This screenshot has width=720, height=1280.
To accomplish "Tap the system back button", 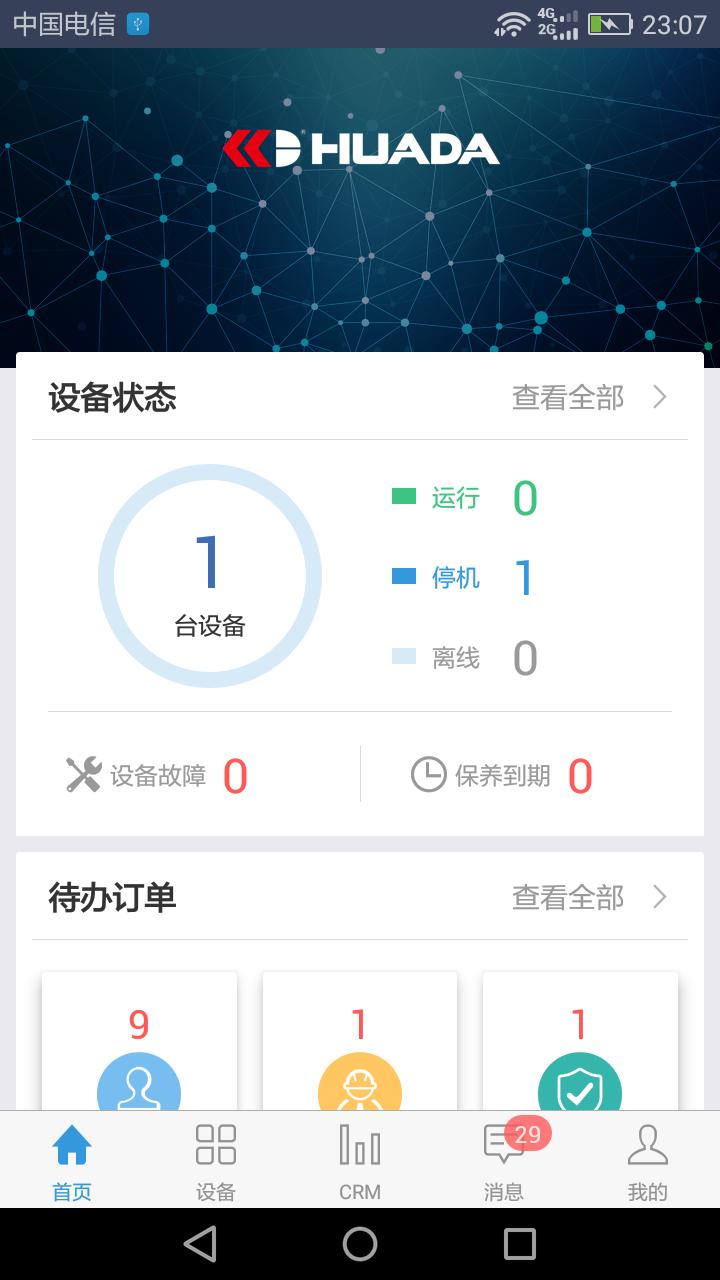I will coord(200,1244).
